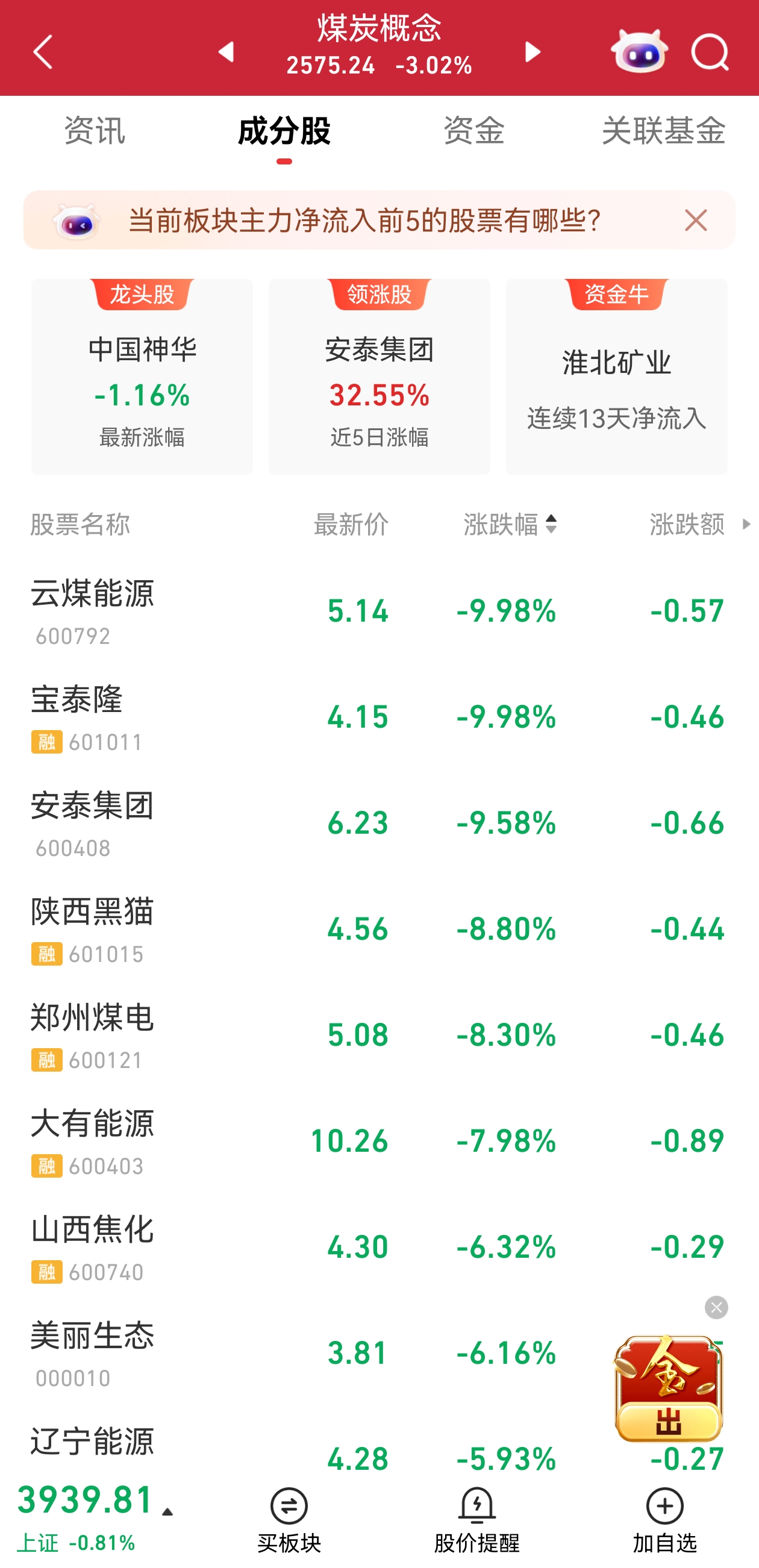Sort the list by 涨跌幅
This screenshot has height=1568, width=759.
pos(510,524)
